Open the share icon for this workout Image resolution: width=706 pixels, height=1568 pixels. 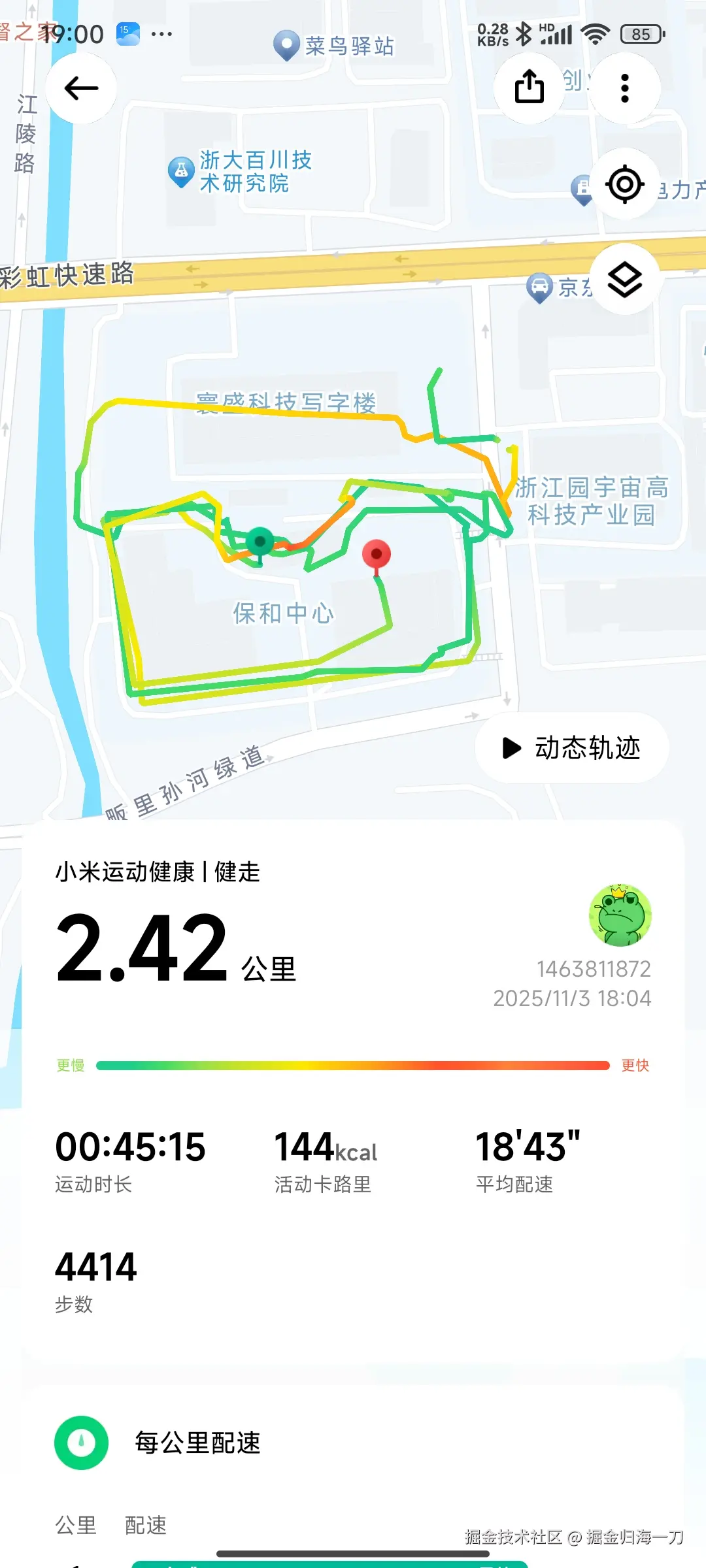528,88
